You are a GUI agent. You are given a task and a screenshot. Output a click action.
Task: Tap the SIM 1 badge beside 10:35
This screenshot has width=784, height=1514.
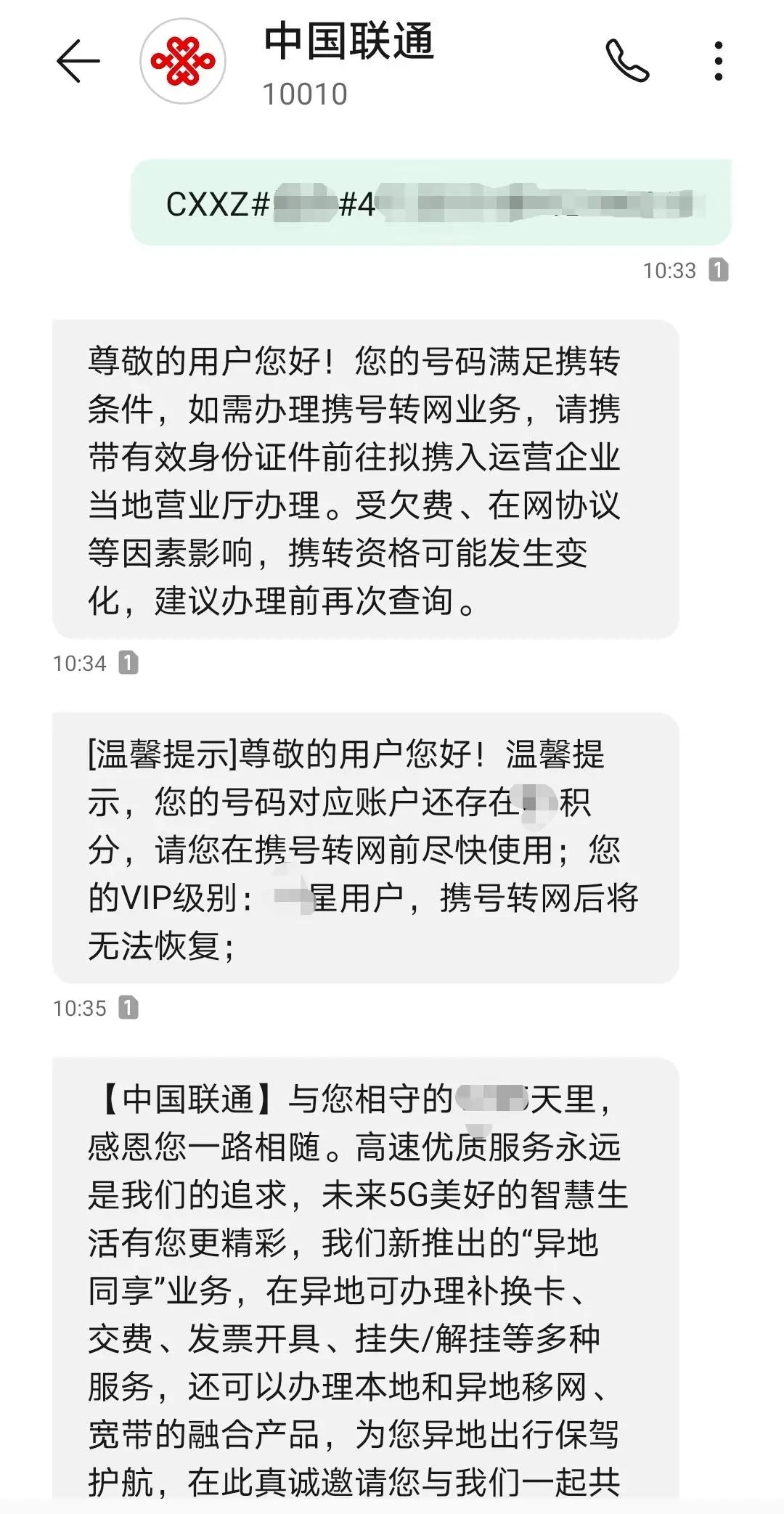(x=129, y=1008)
